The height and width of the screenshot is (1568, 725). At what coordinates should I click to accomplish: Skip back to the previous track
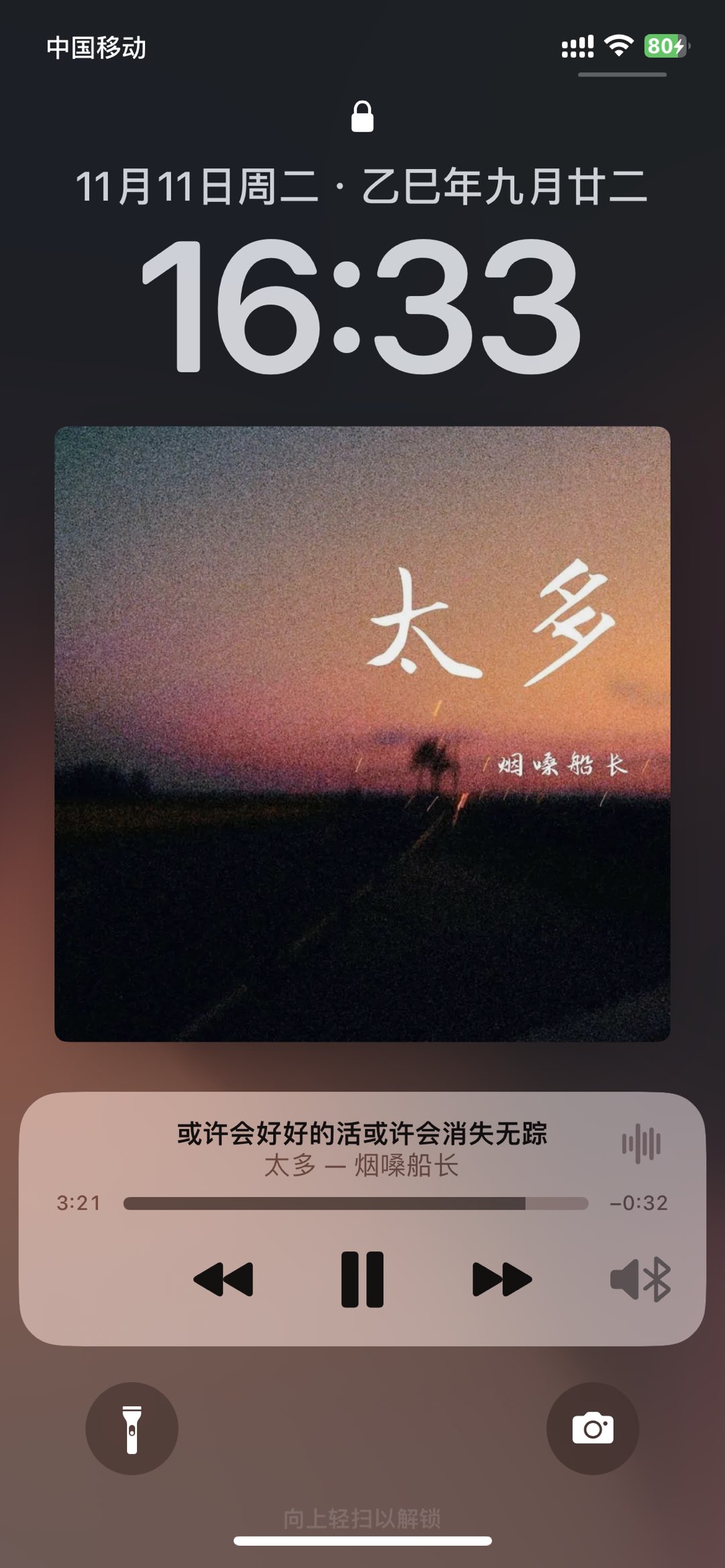click(224, 1279)
